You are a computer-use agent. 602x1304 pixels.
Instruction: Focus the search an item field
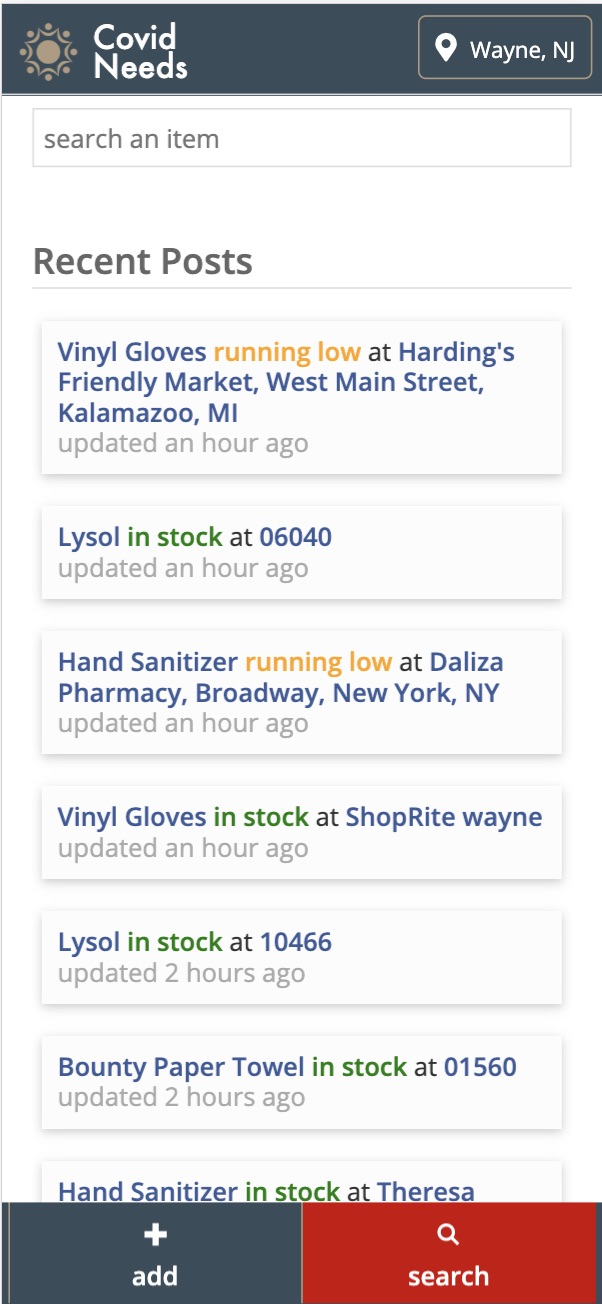301,139
